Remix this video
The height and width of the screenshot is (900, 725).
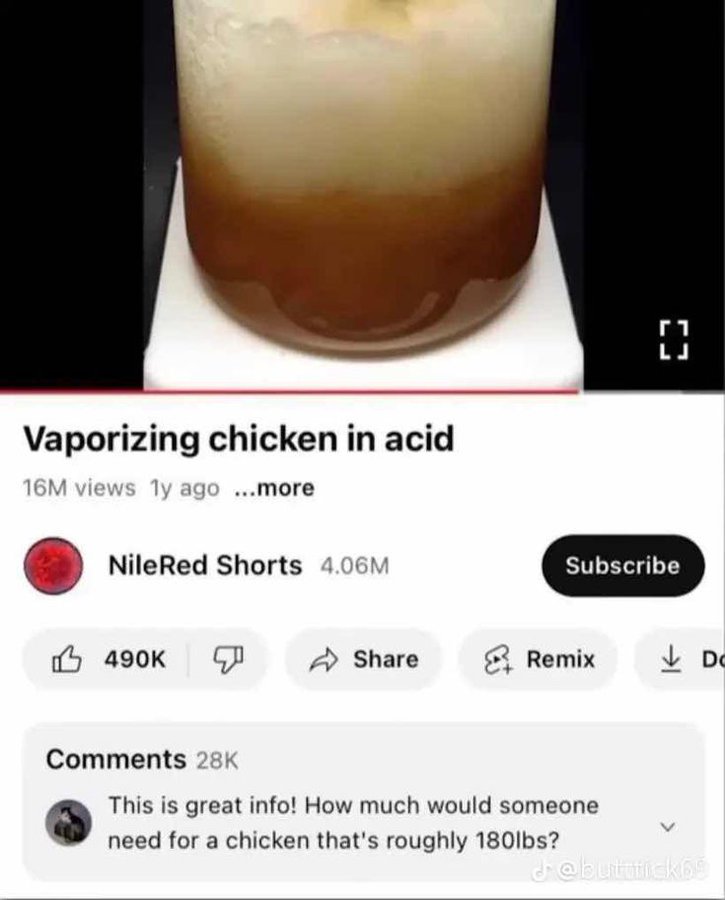pos(538,659)
